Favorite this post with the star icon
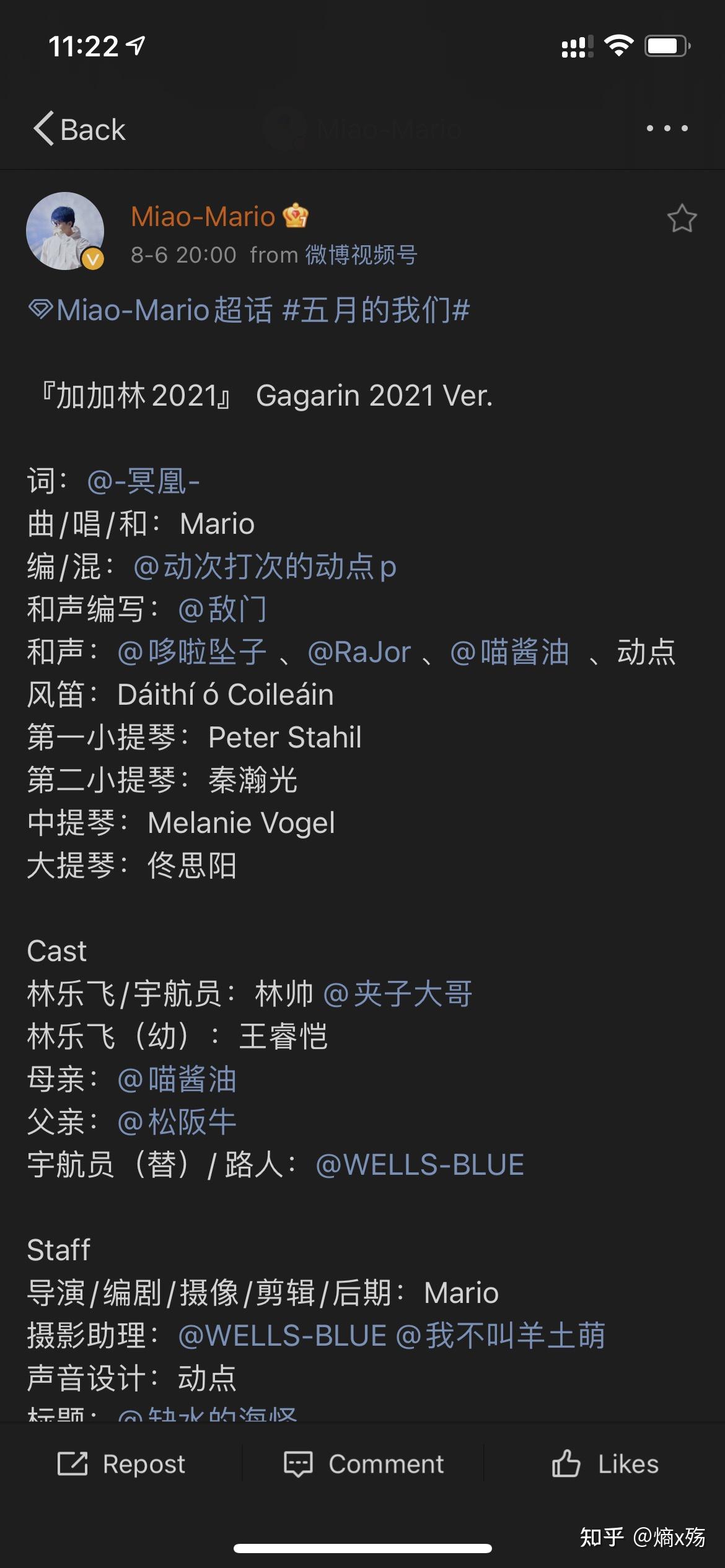Screen dimensions: 725x1568 click(682, 219)
